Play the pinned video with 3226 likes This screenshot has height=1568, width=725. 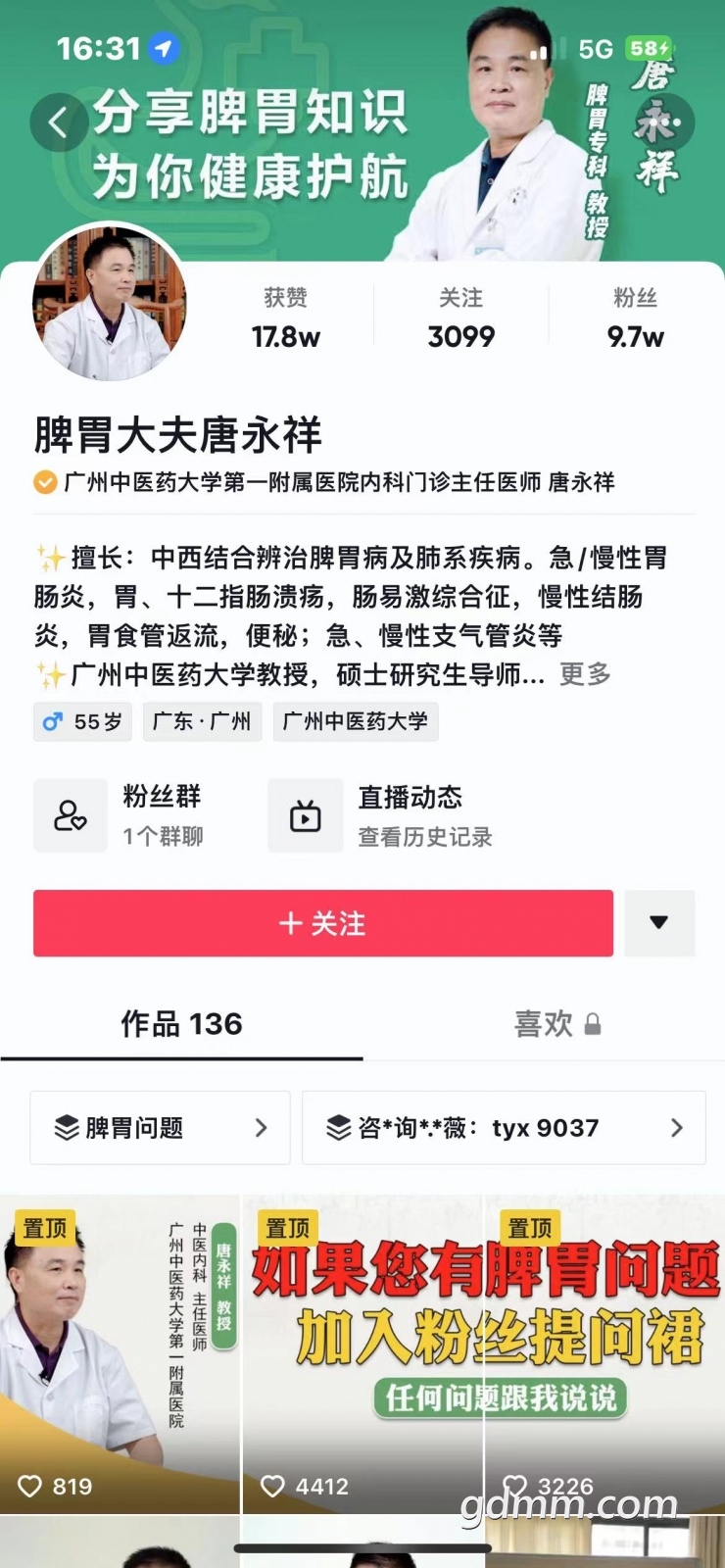pos(605,1352)
